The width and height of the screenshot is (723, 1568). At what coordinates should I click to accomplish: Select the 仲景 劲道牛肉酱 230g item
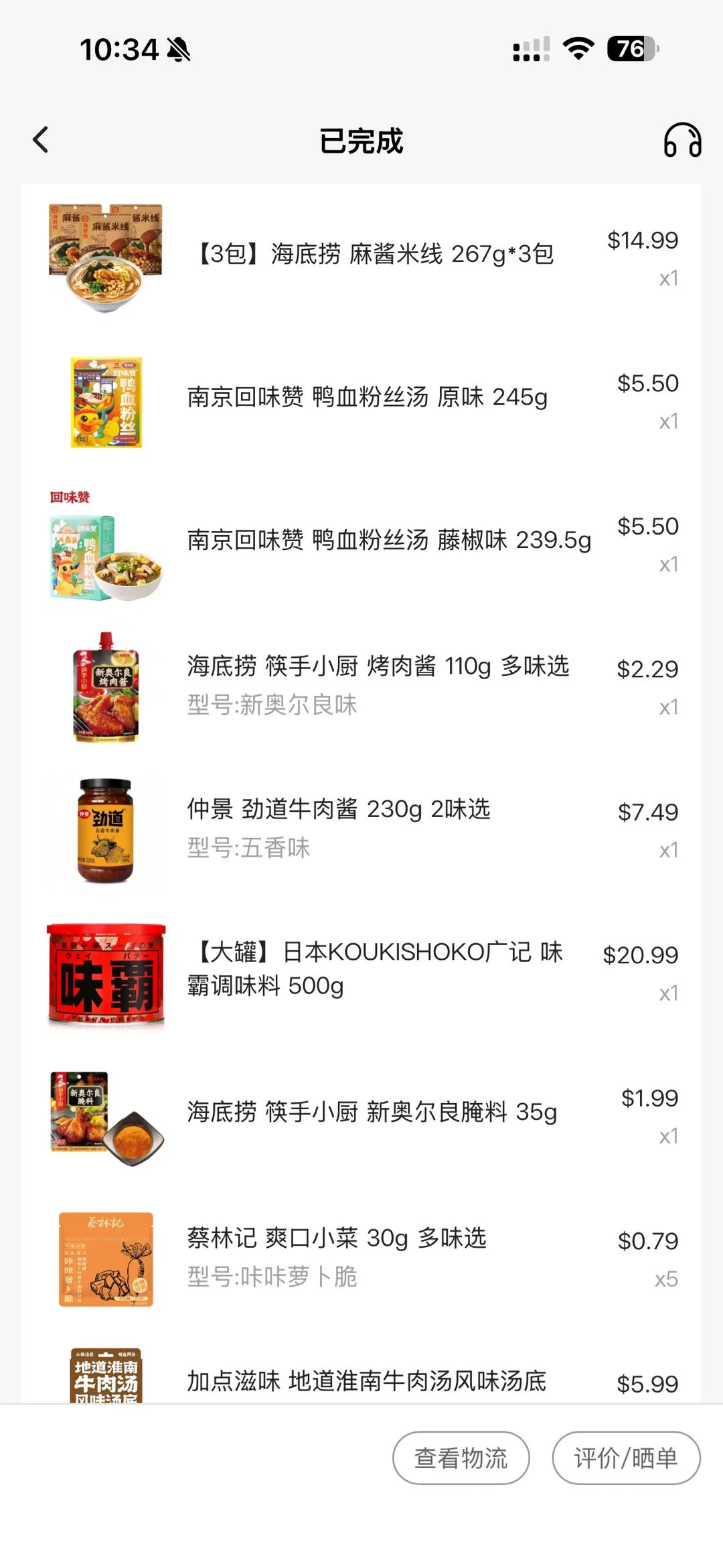click(338, 809)
